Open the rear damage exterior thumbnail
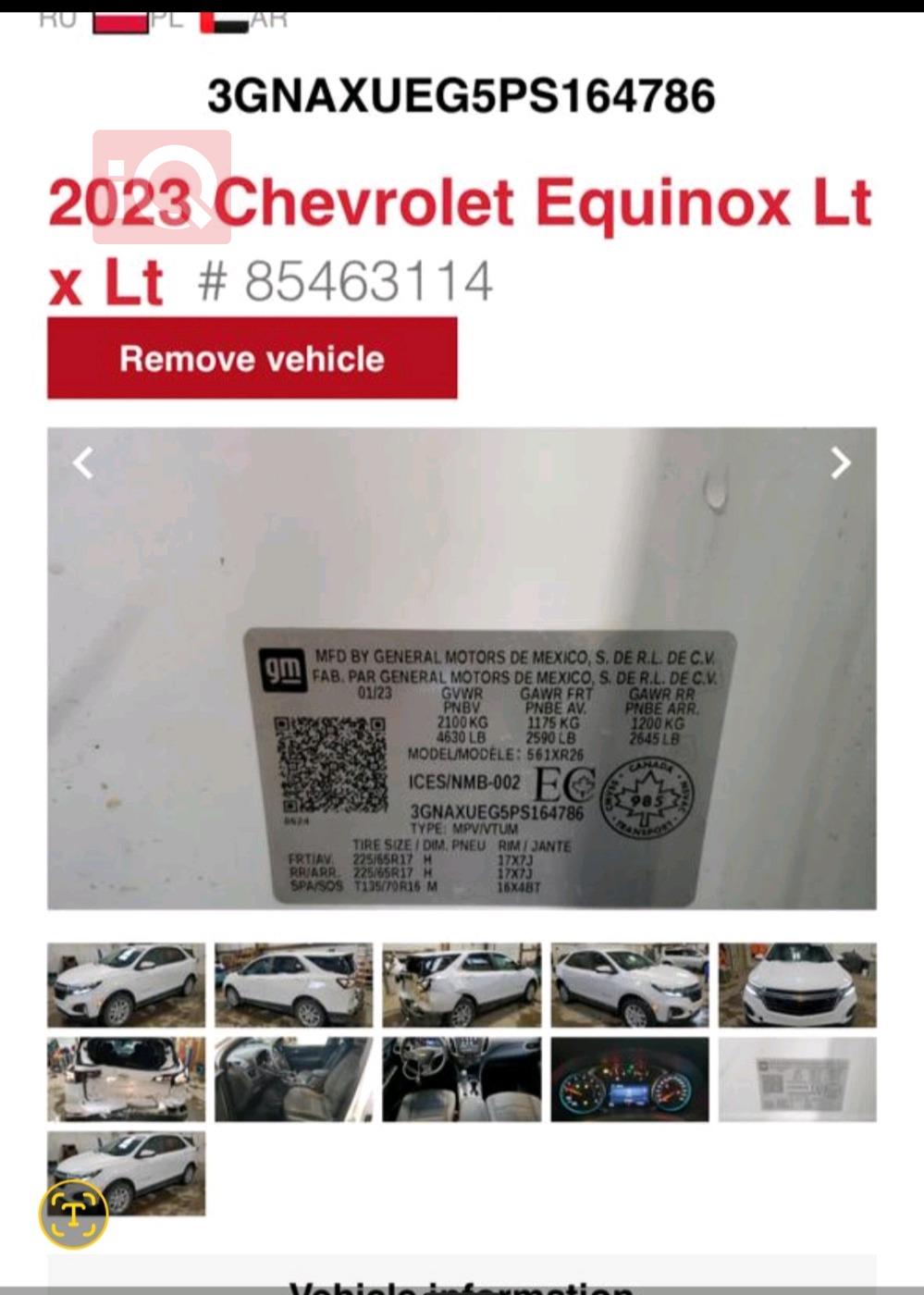924x1295 pixels. [462, 985]
